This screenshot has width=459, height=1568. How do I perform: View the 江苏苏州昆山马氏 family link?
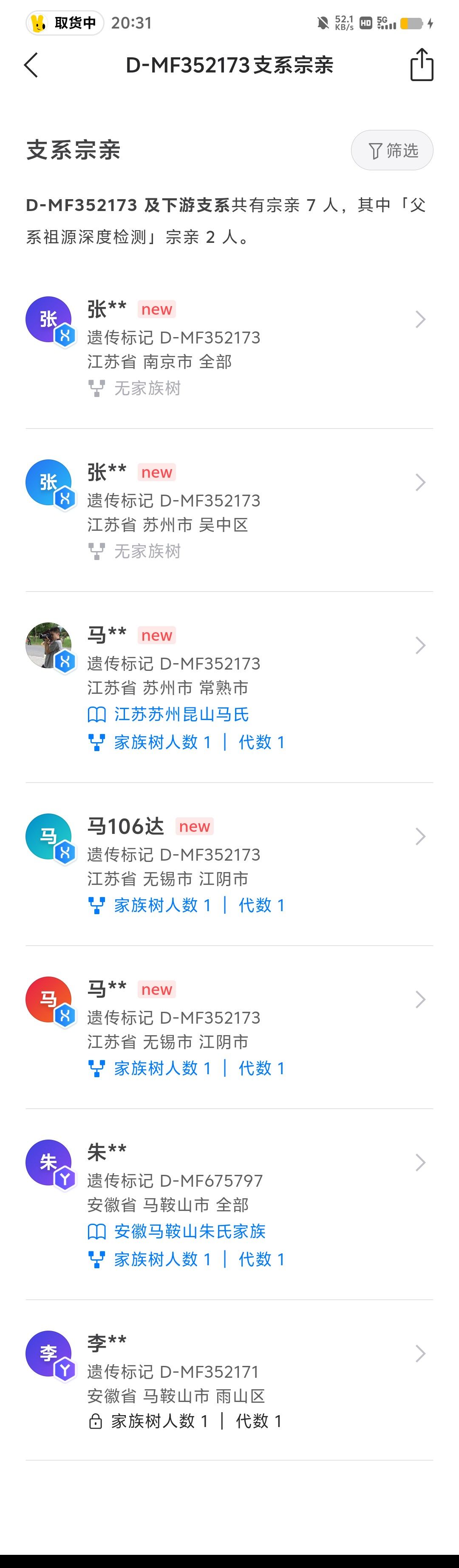tap(181, 714)
